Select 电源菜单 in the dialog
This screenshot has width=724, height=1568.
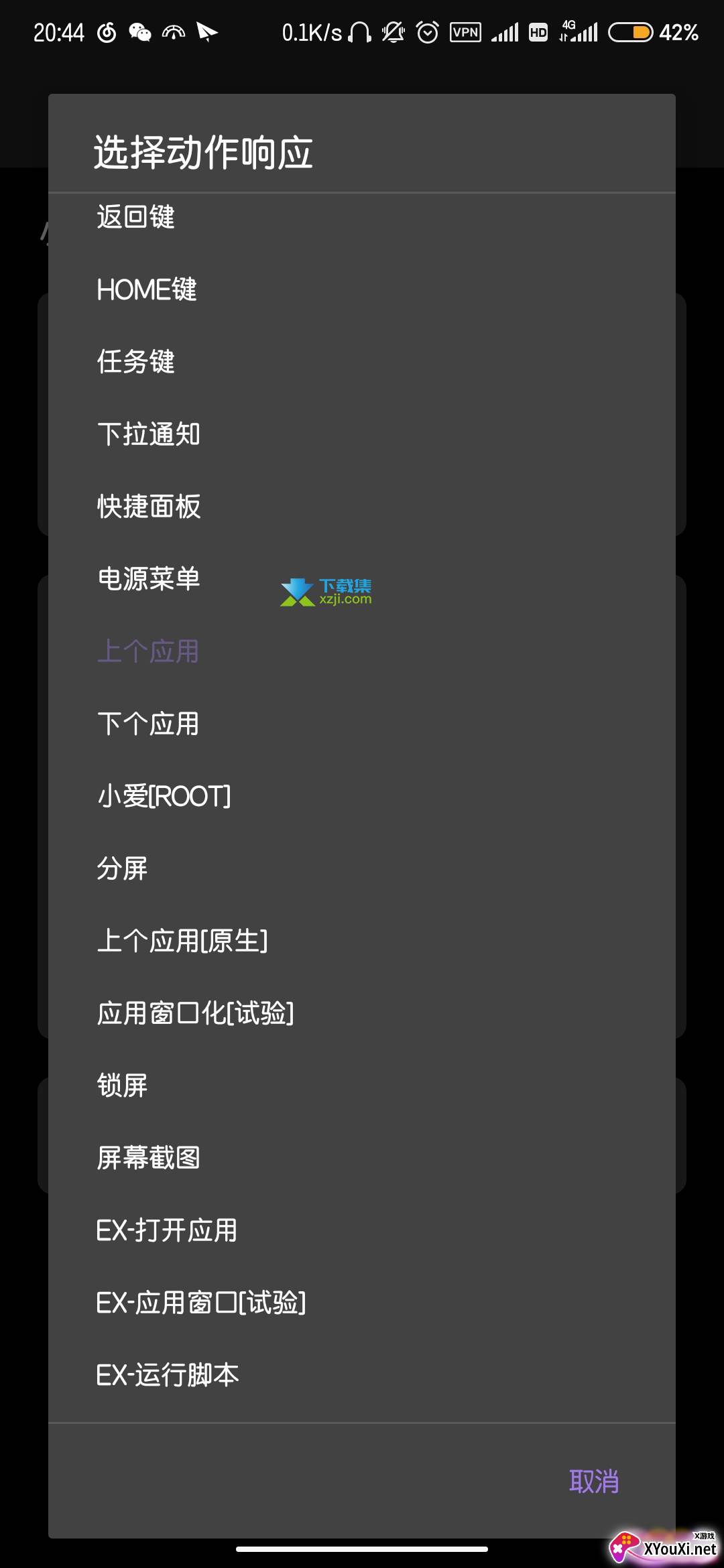pyautogui.click(x=150, y=579)
